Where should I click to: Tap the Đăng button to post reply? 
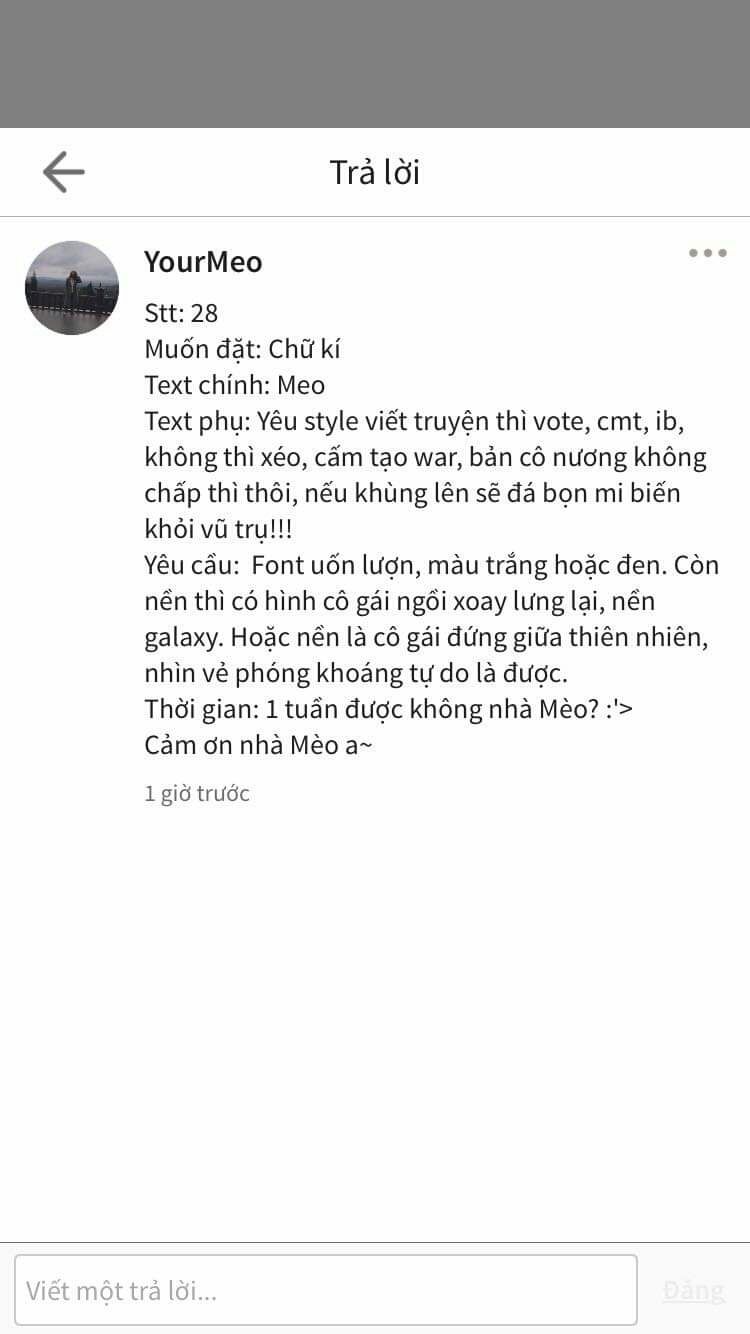[x=693, y=1290]
